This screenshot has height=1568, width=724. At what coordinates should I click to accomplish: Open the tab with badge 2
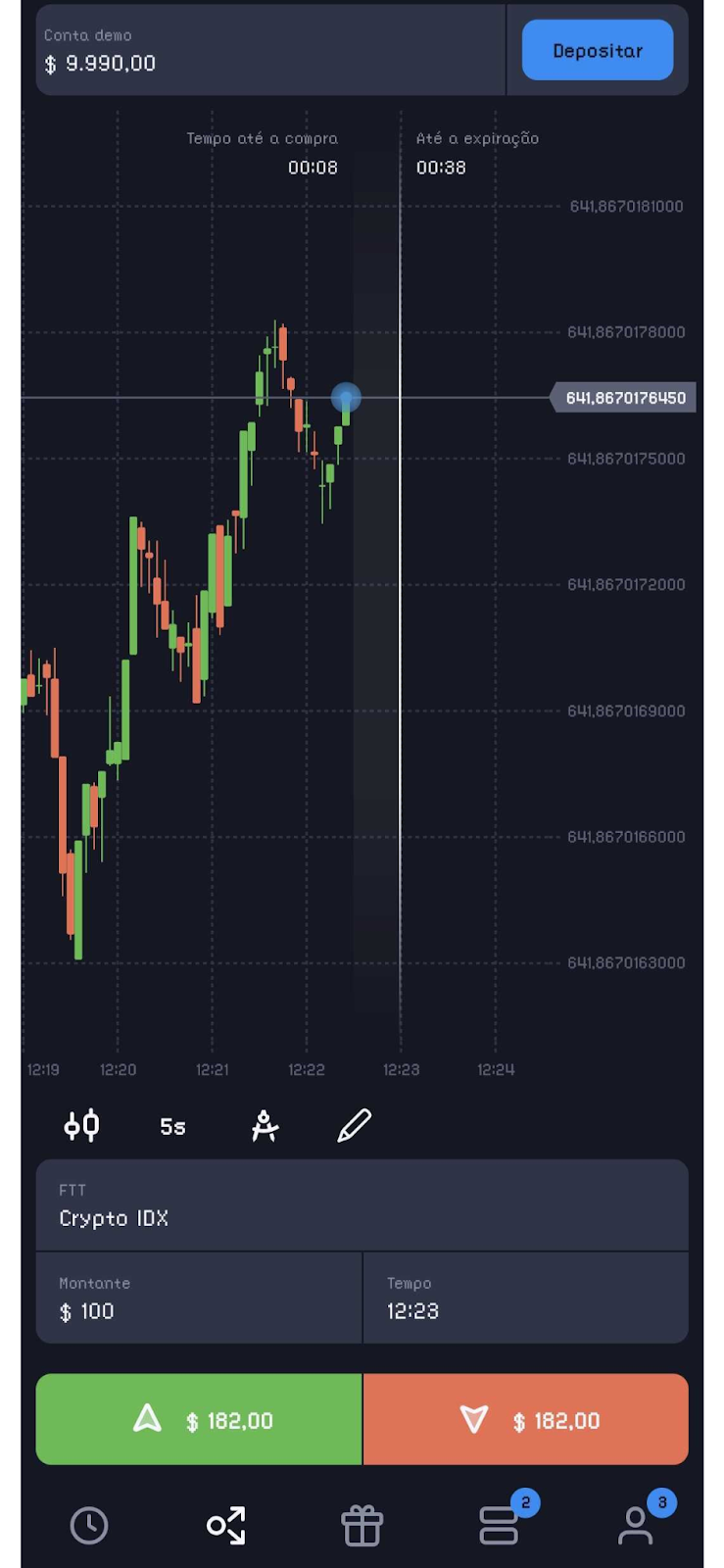502,1522
